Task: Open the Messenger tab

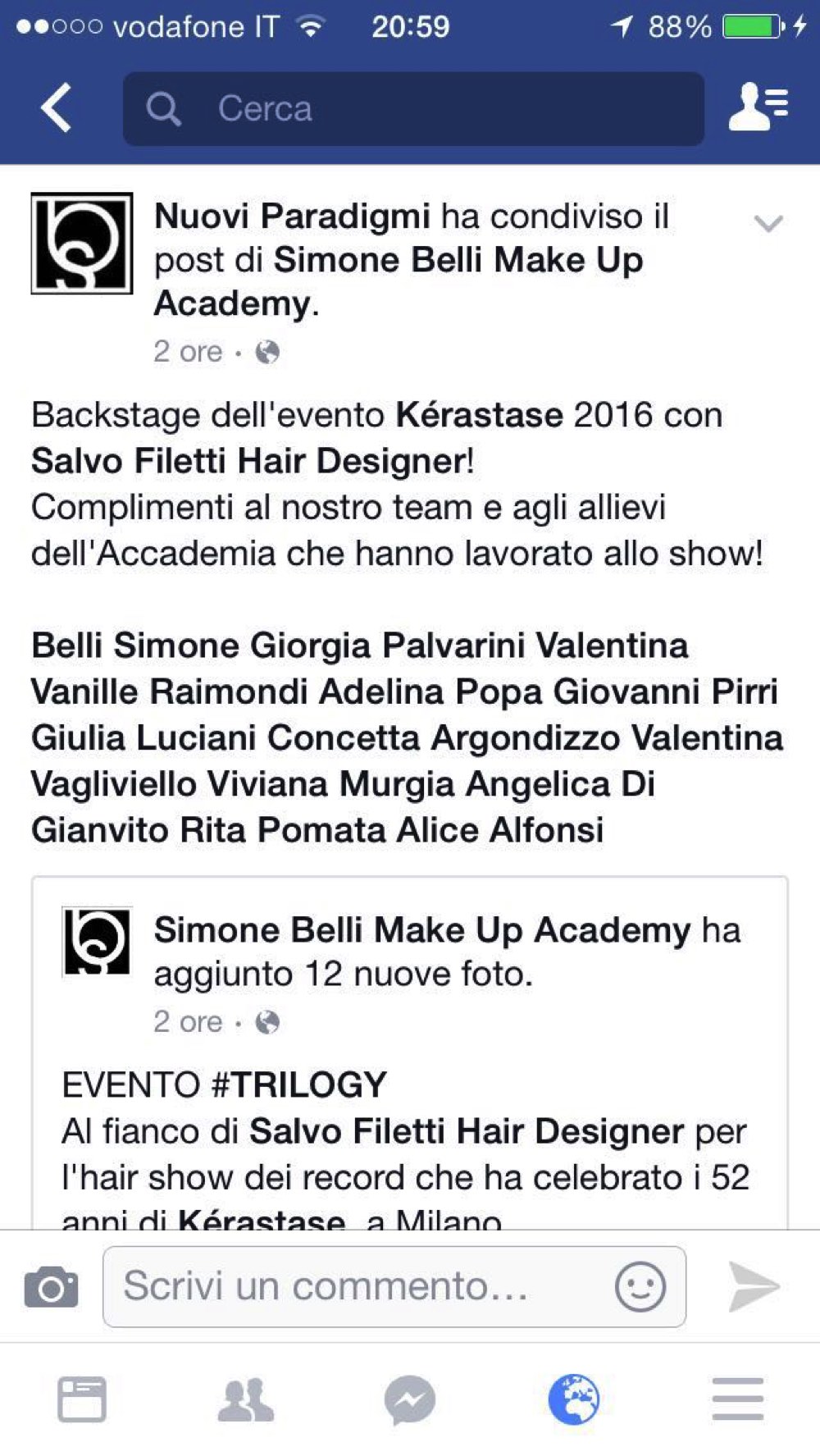Action: coord(409,1399)
